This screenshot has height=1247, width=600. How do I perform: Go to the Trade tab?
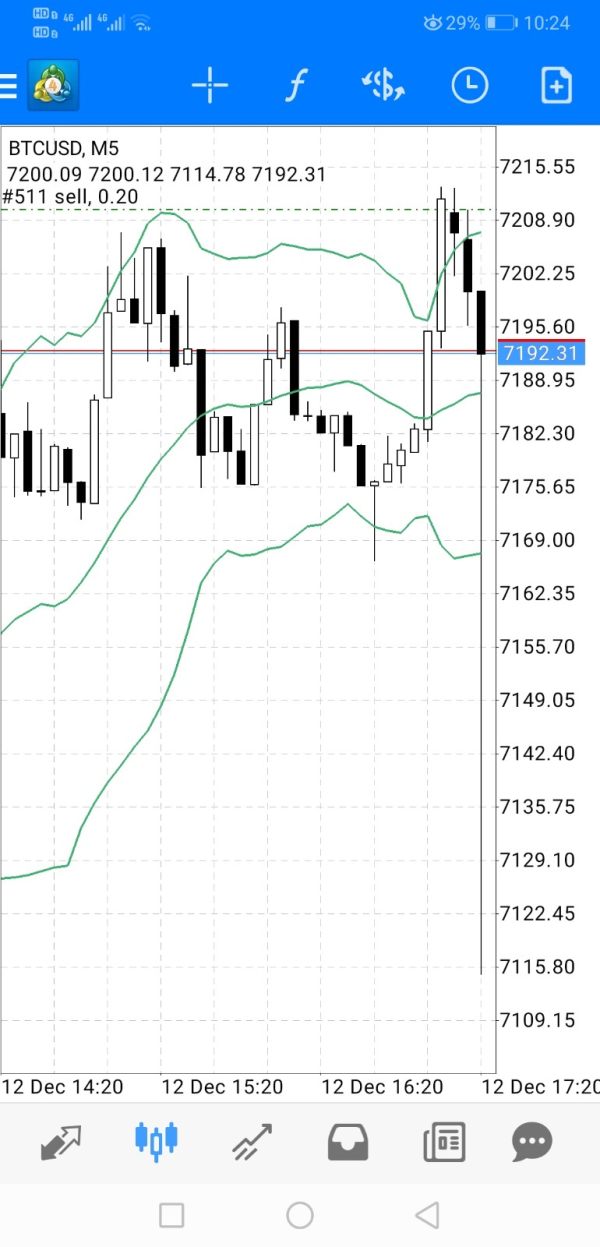pyautogui.click(x=252, y=1141)
